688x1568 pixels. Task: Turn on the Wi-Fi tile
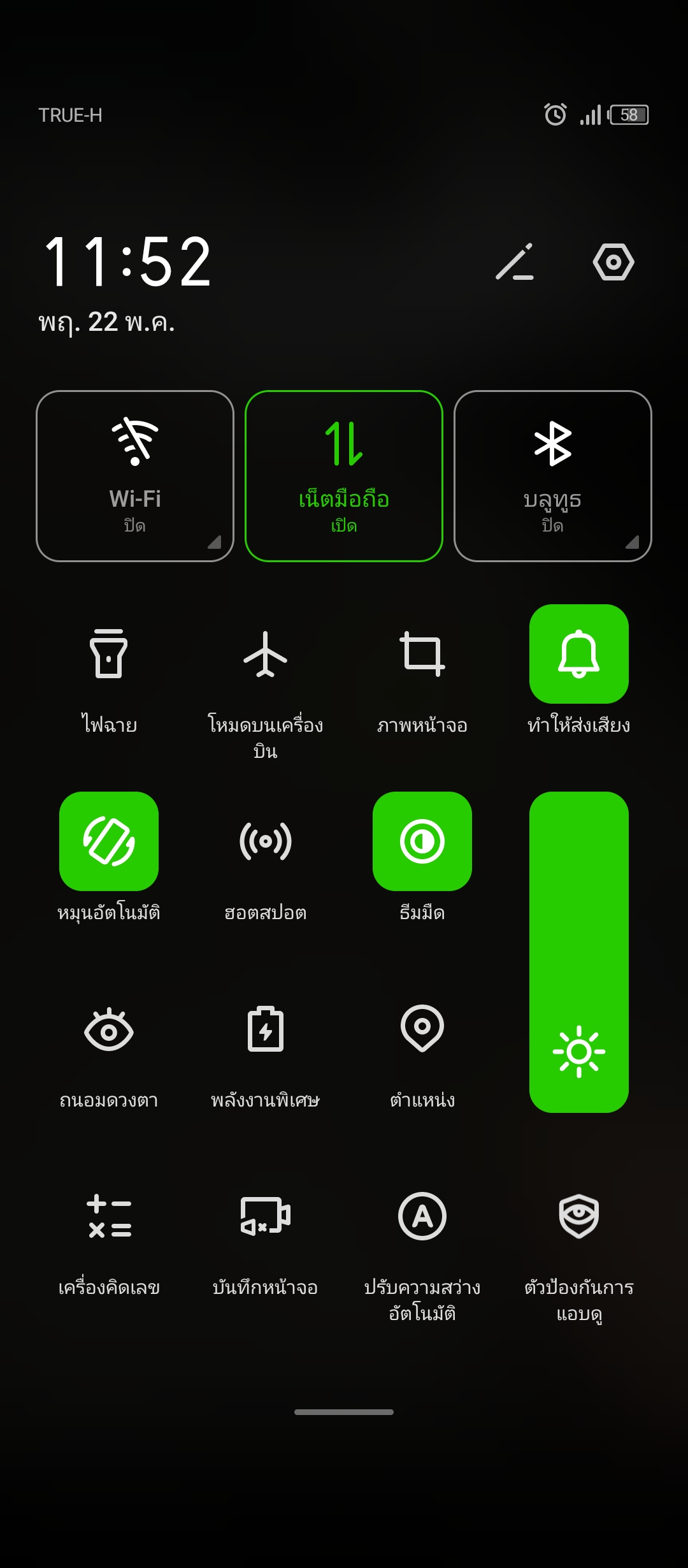click(135, 476)
